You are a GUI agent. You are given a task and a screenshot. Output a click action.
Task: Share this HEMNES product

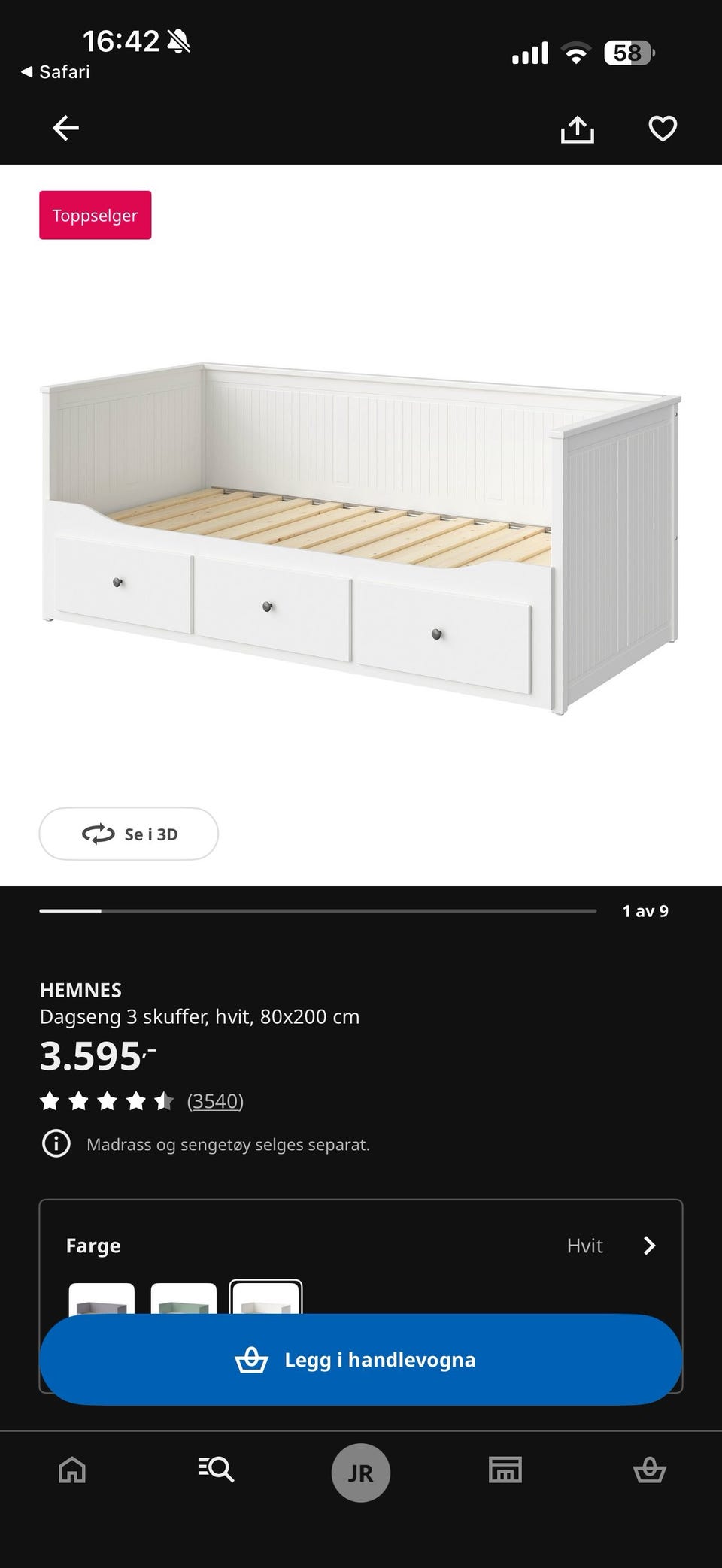click(577, 129)
